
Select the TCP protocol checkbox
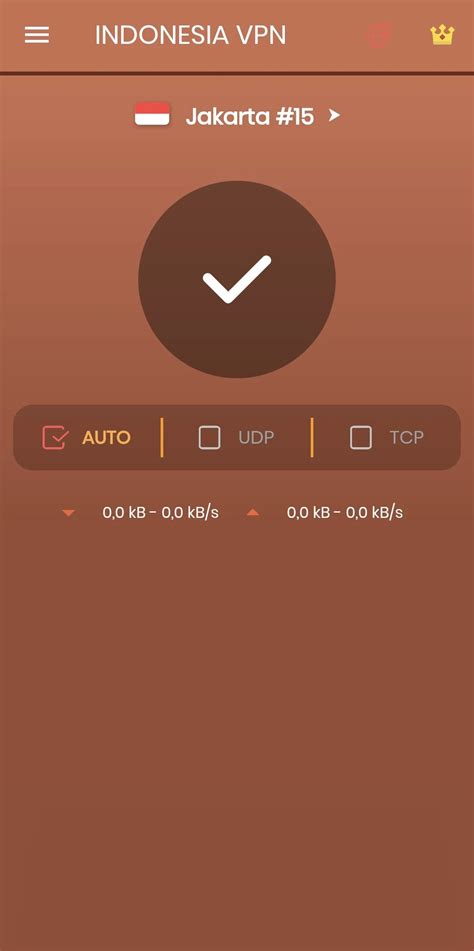[361, 437]
